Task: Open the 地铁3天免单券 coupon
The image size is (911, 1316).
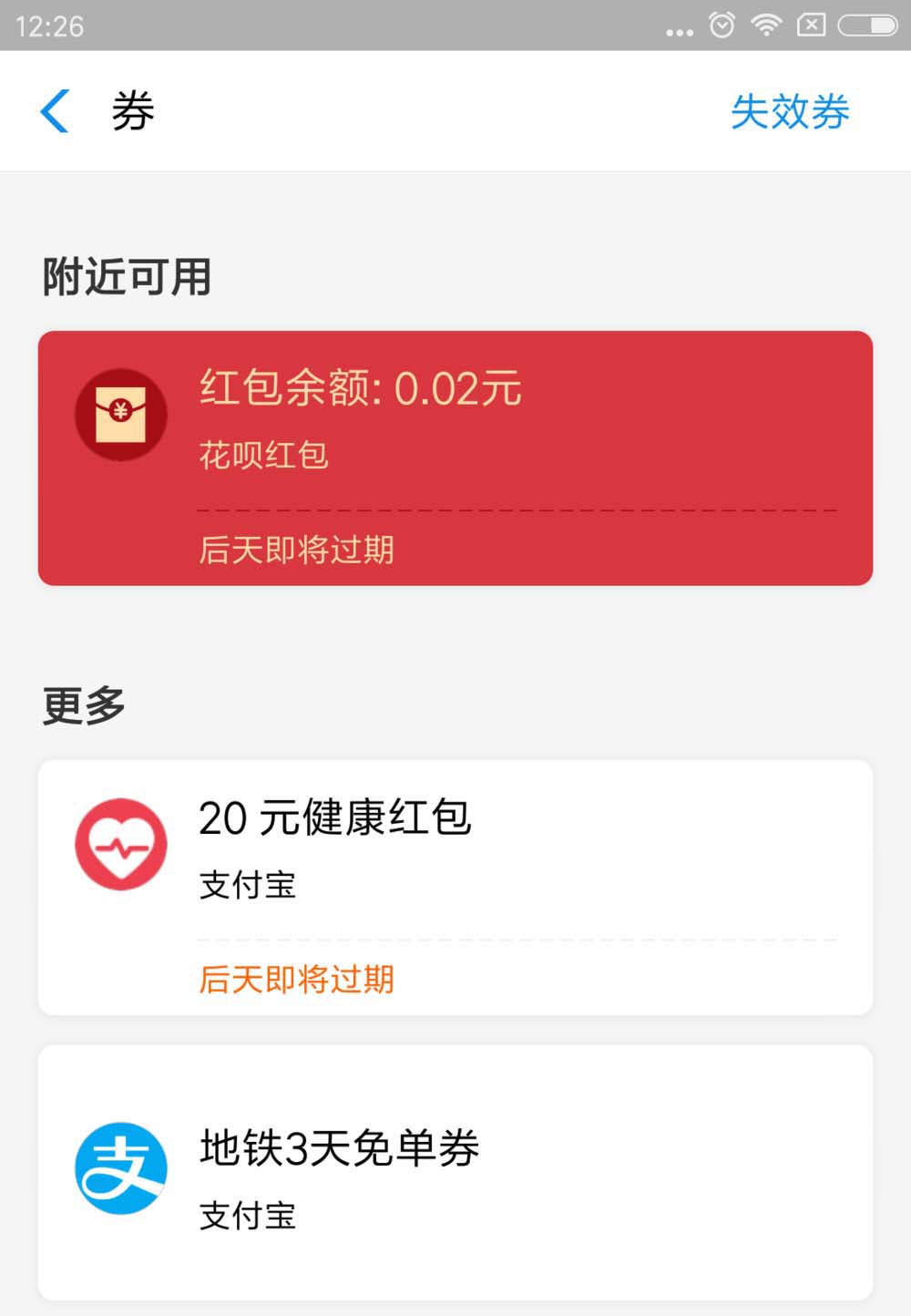Action: click(455, 1172)
